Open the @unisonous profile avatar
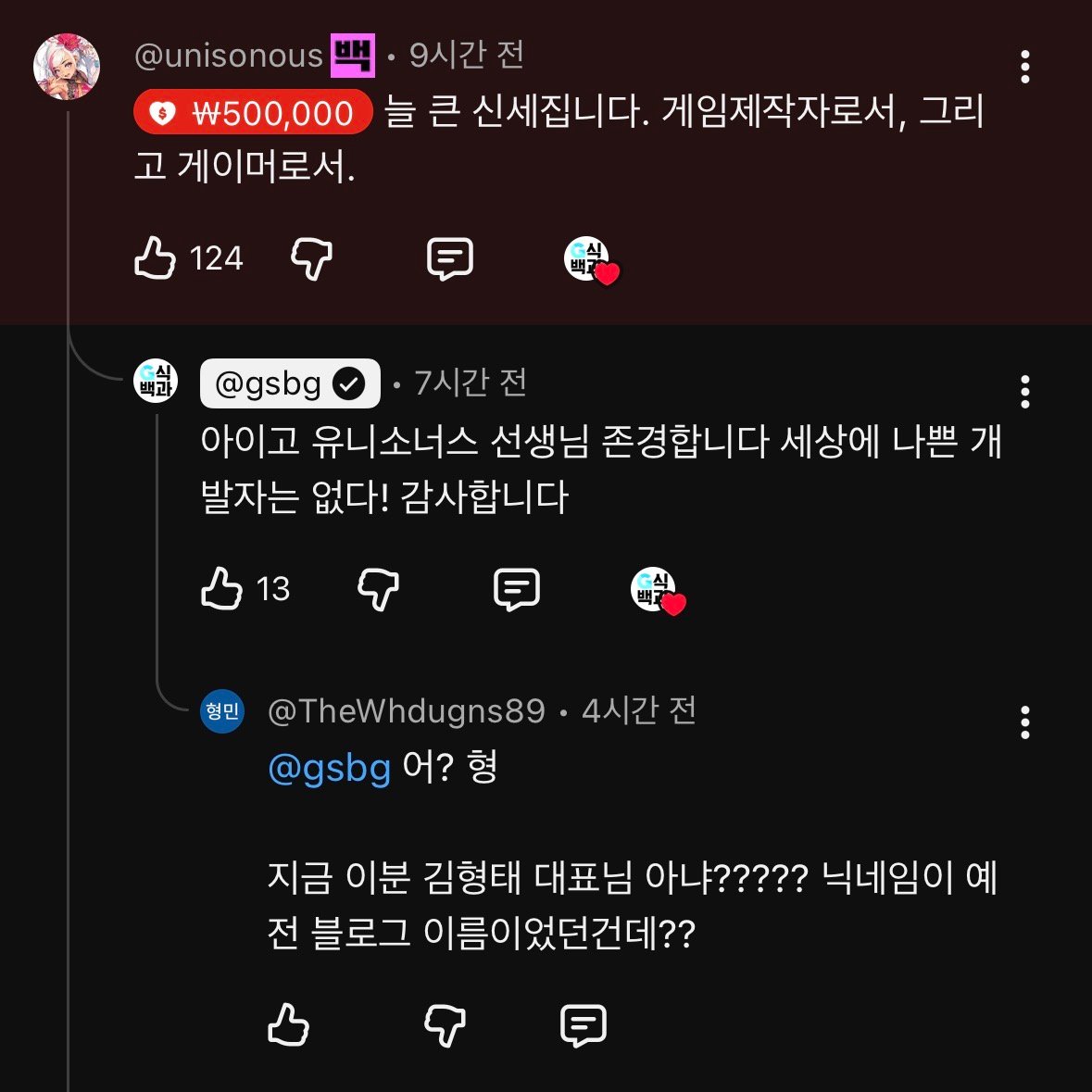This screenshot has width=1092, height=1092. 67,67
